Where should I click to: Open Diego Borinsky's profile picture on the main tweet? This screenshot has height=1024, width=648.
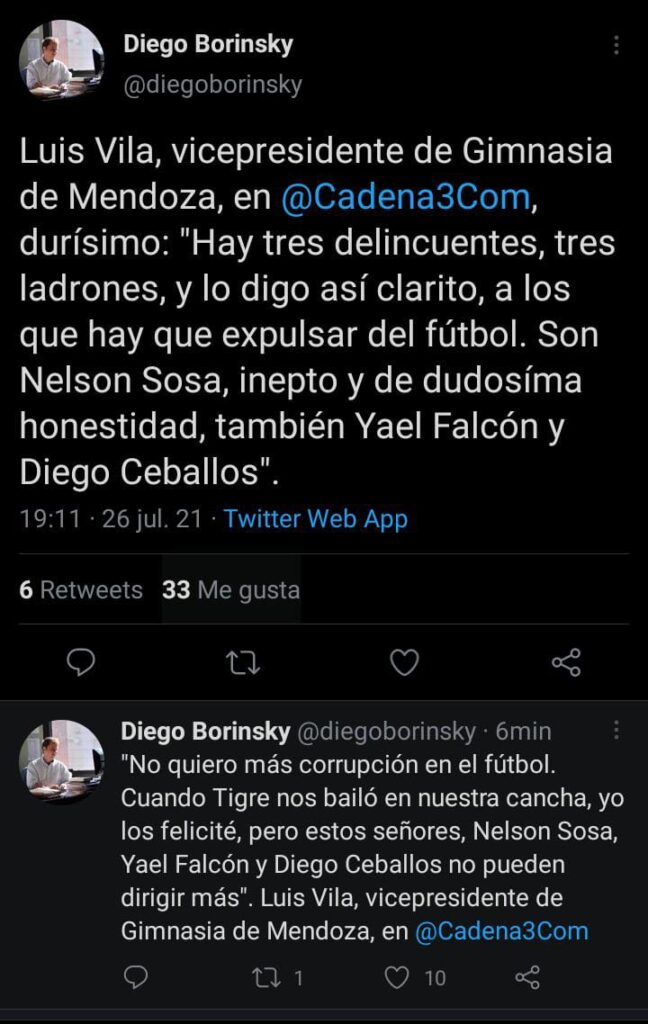click(61, 62)
